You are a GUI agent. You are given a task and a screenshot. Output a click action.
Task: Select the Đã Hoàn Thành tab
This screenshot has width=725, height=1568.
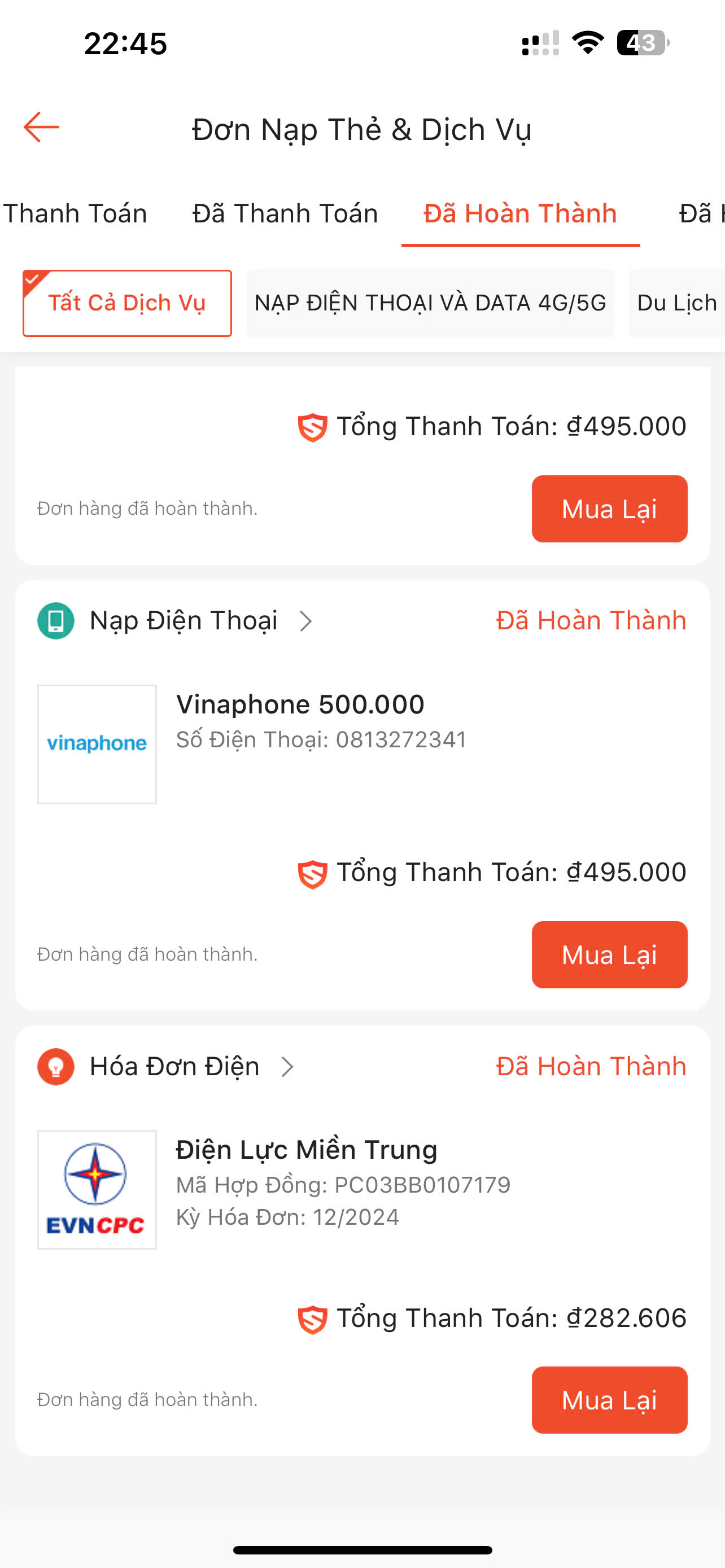[520, 214]
